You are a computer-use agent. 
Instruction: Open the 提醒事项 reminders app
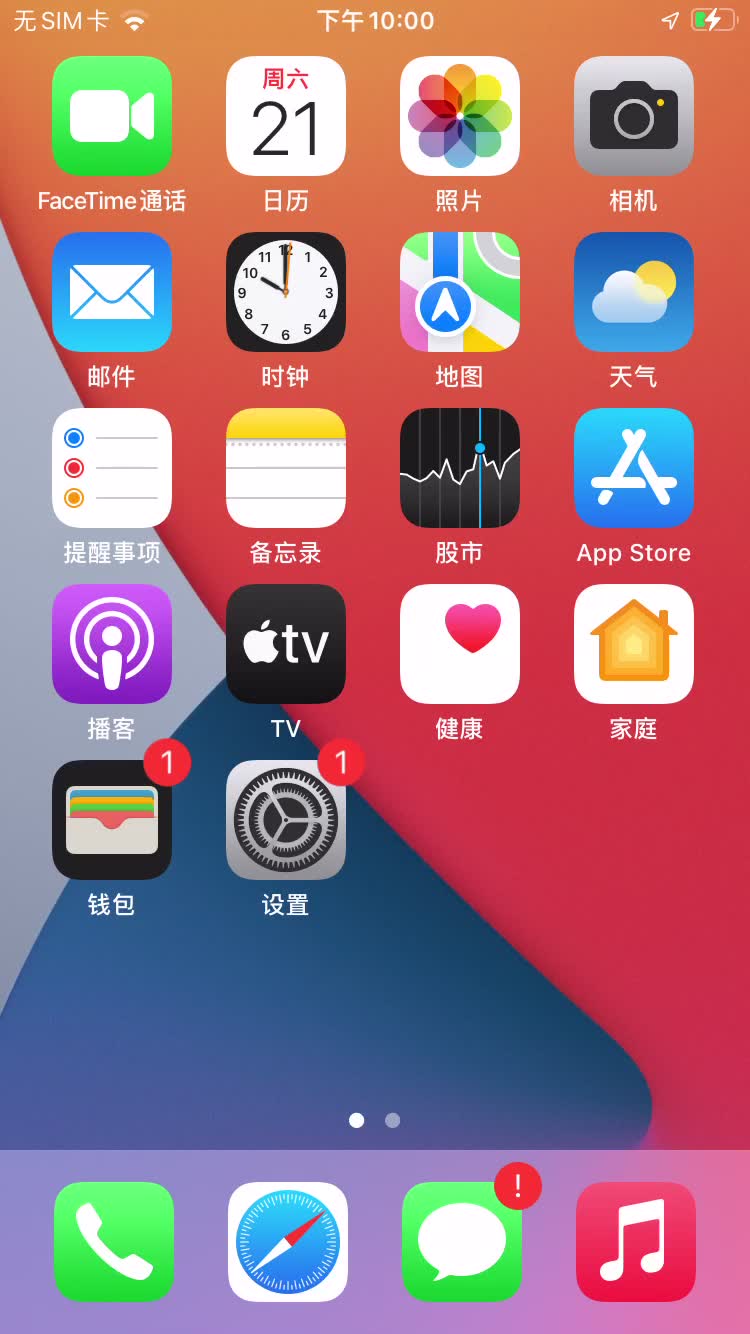pyautogui.click(x=112, y=467)
